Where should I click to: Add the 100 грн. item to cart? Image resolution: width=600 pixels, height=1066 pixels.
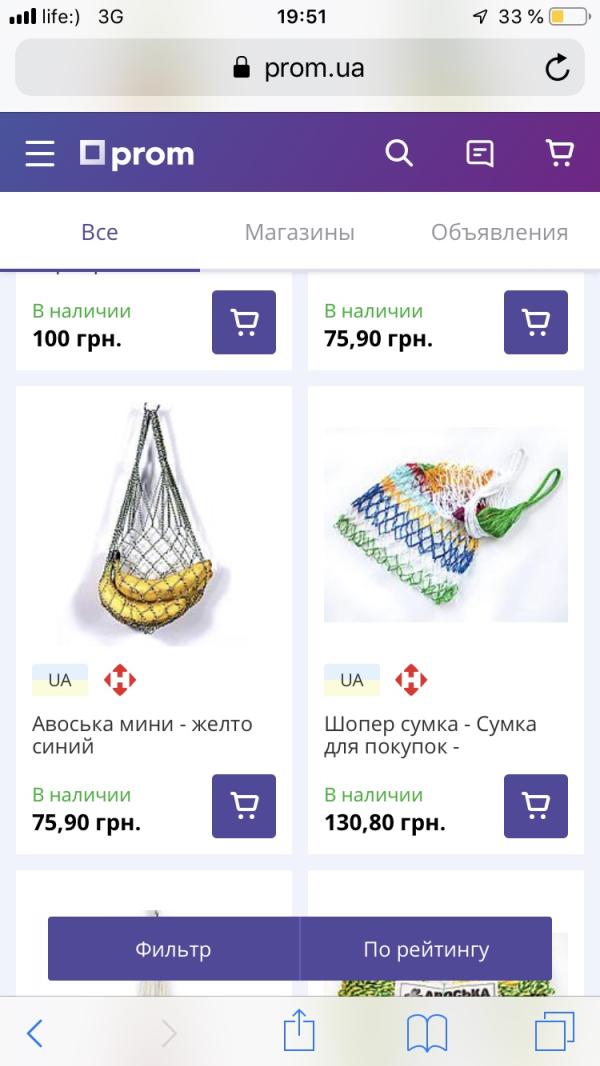point(243,322)
